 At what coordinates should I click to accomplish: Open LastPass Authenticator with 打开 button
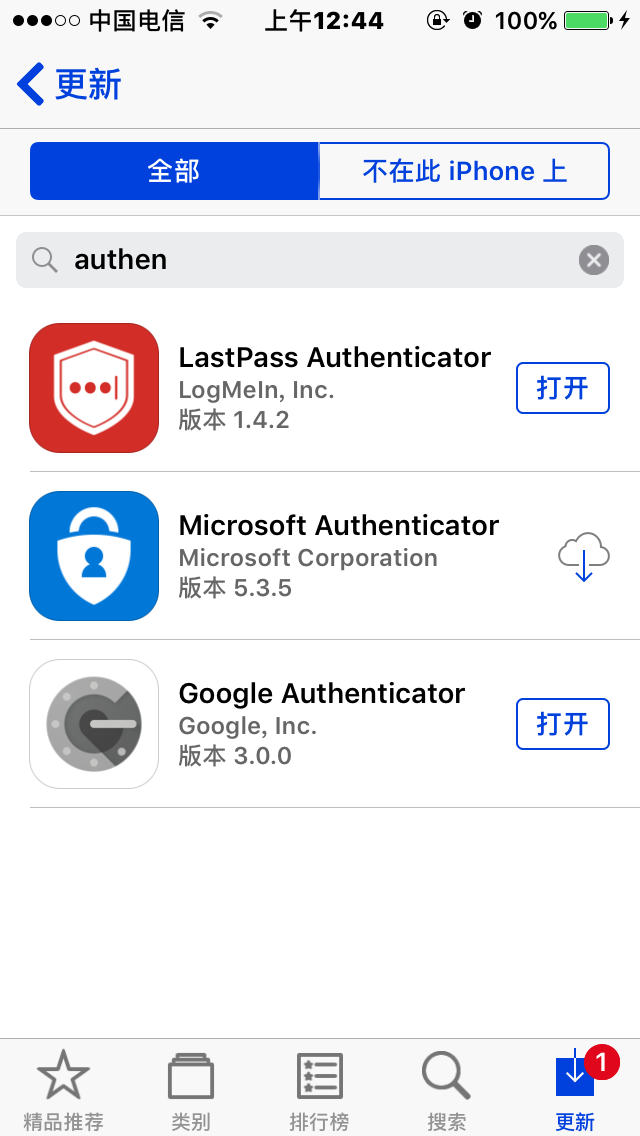(x=562, y=388)
